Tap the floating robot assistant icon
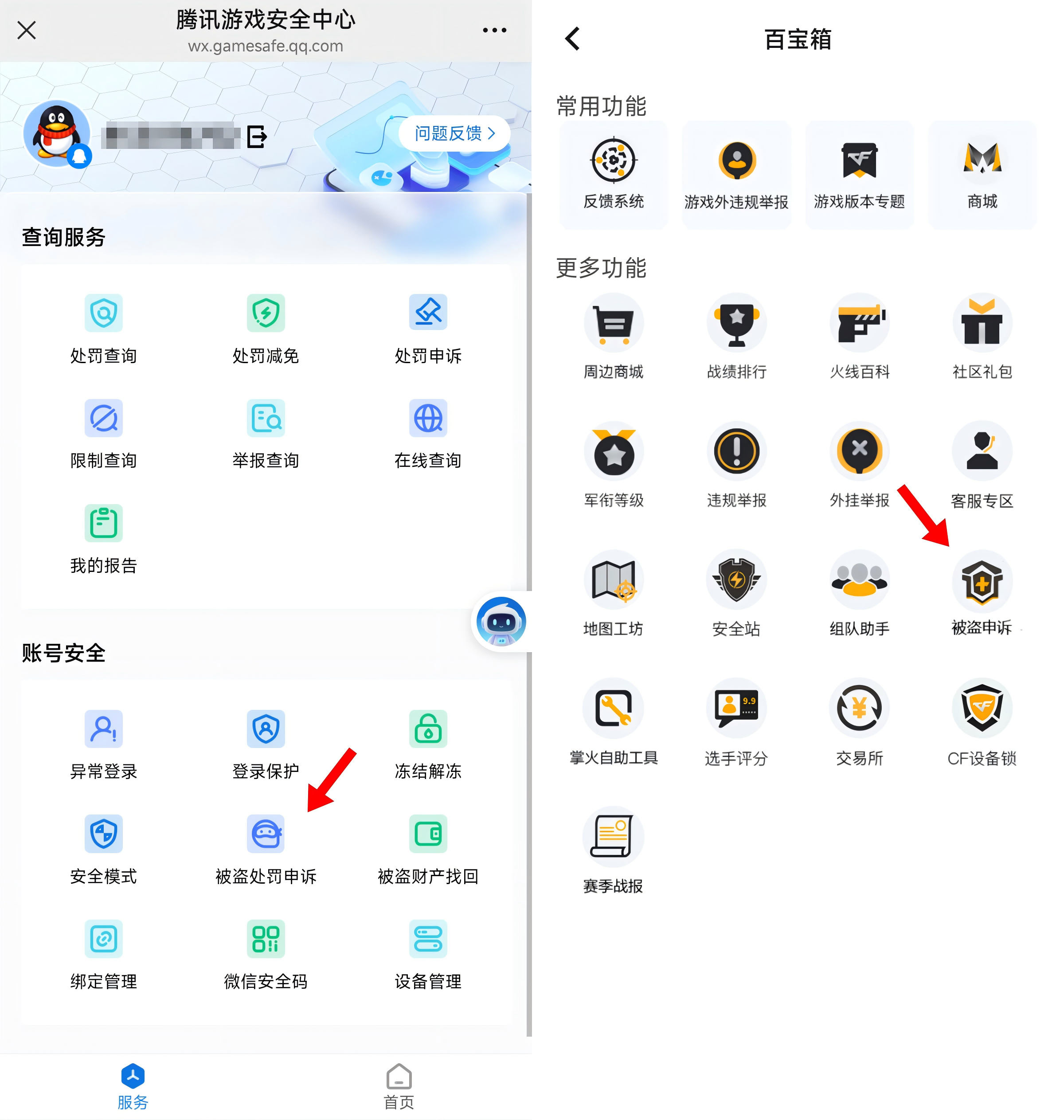This screenshot has width=1064, height=1120. pos(501,621)
